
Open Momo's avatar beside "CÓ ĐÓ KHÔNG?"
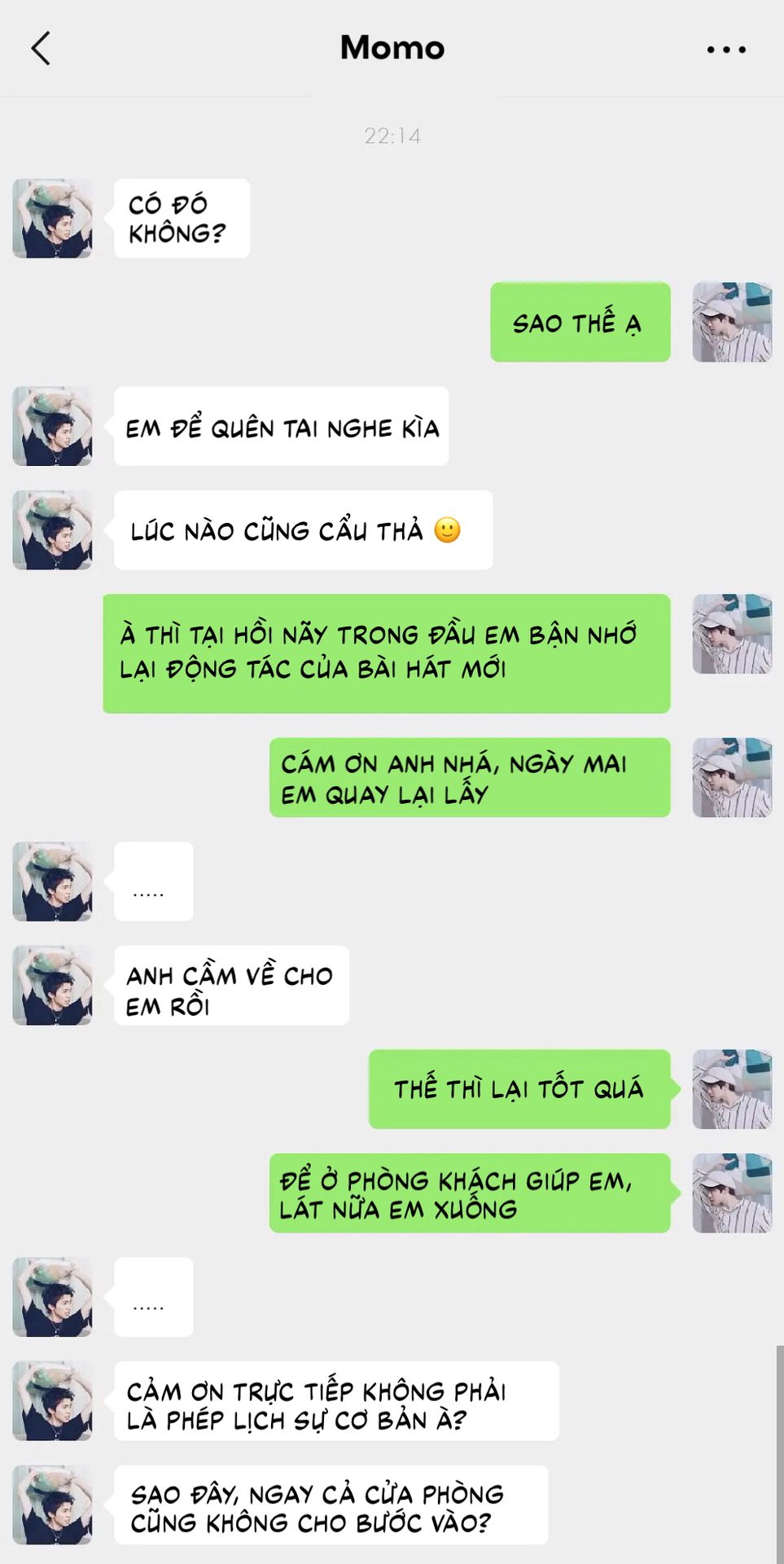pyautogui.click(x=53, y=218)
